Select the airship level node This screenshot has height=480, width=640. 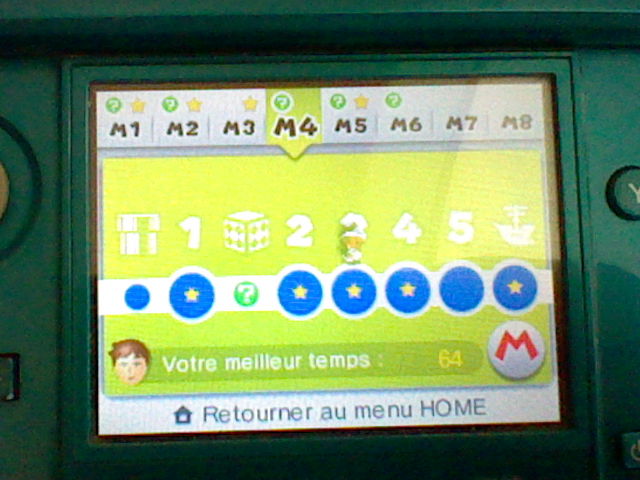coord(514,287)
